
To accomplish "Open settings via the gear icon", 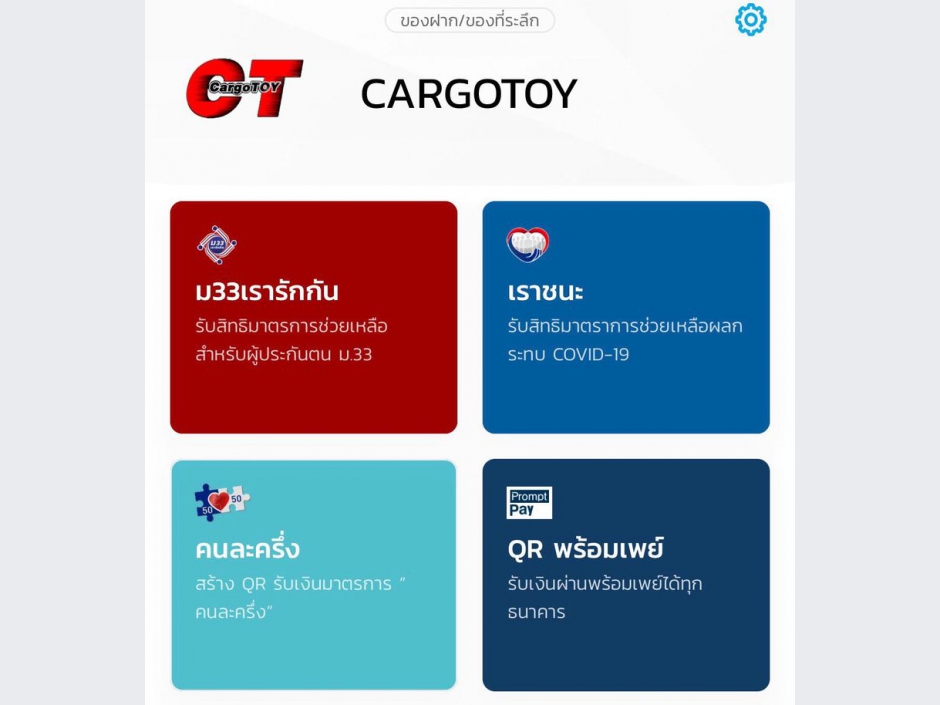I will pyautogui.click(x=750, y=20).
